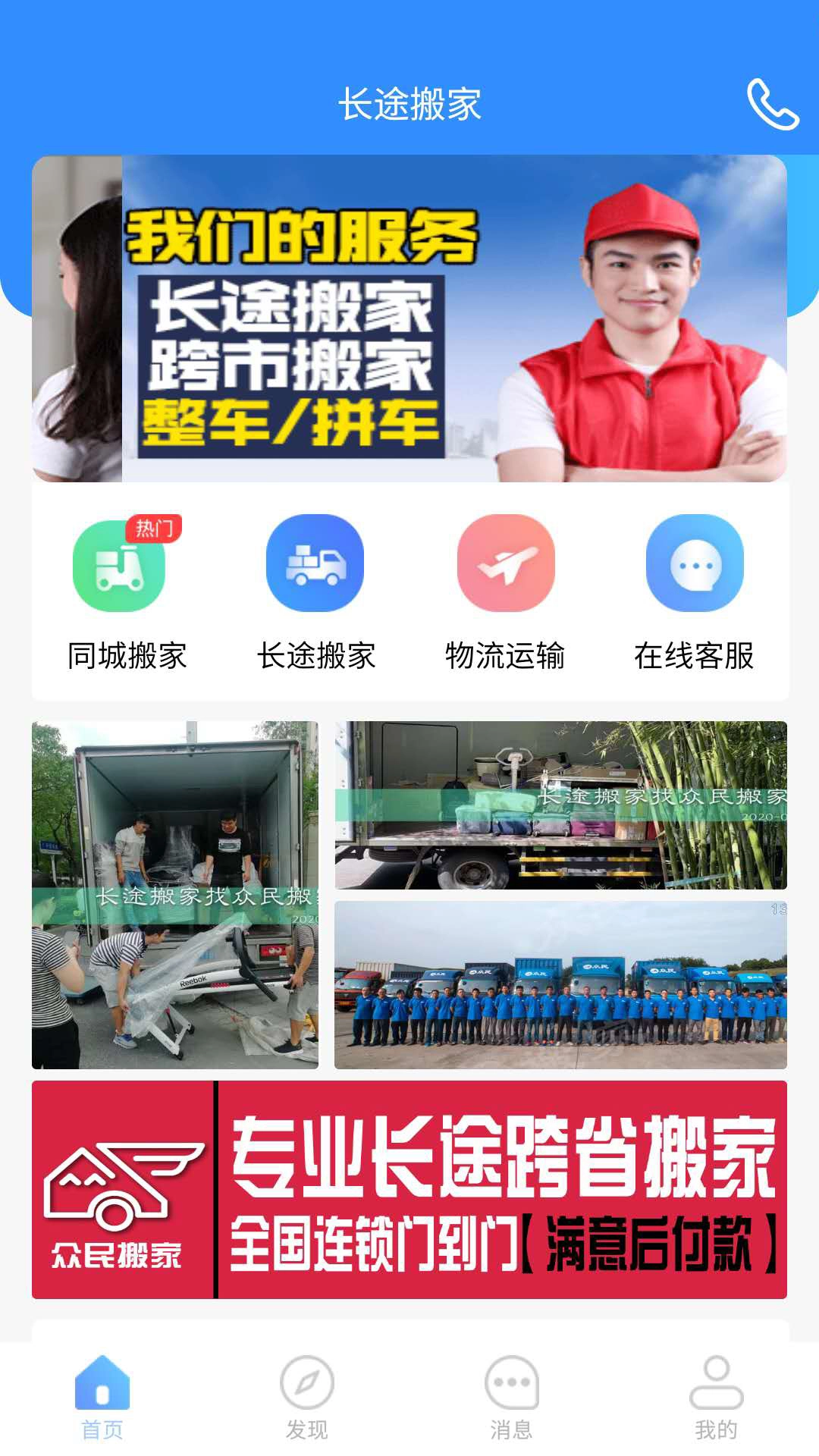
Task: Open the truck with bamboo photo
Action: click(x=560, y=805)
